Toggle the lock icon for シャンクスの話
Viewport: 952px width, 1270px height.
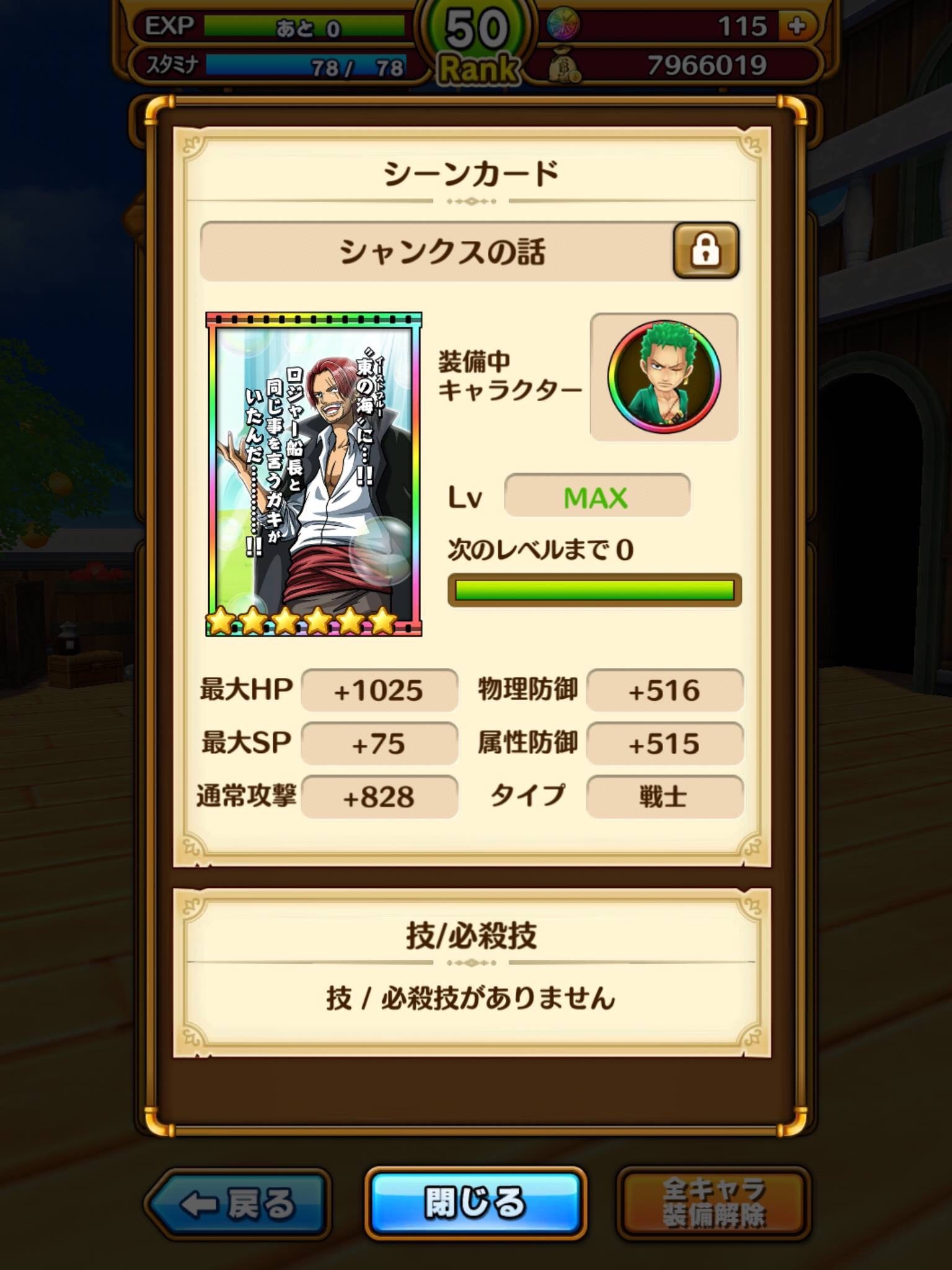tap(706, 251)
